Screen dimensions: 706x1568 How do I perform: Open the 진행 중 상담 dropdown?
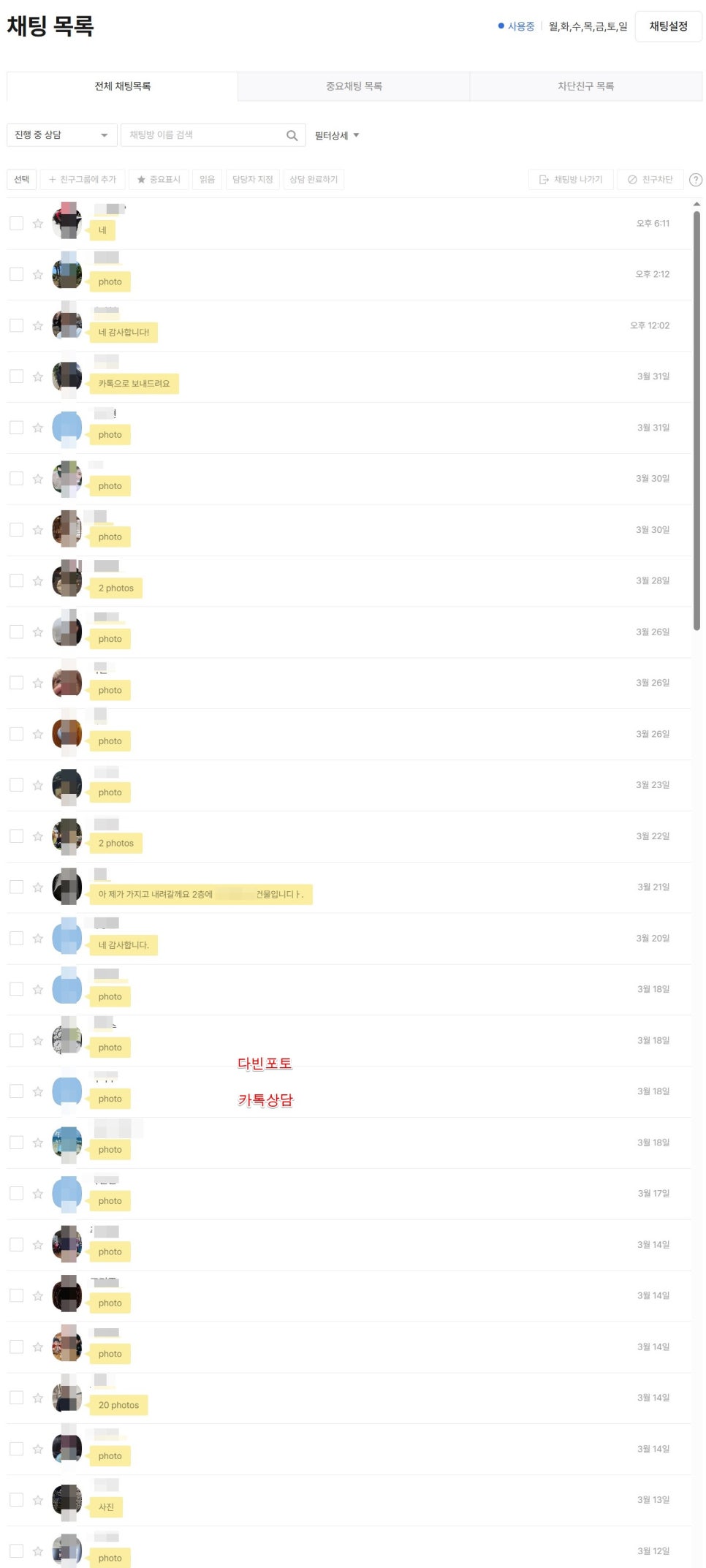(x=61, y=135)
